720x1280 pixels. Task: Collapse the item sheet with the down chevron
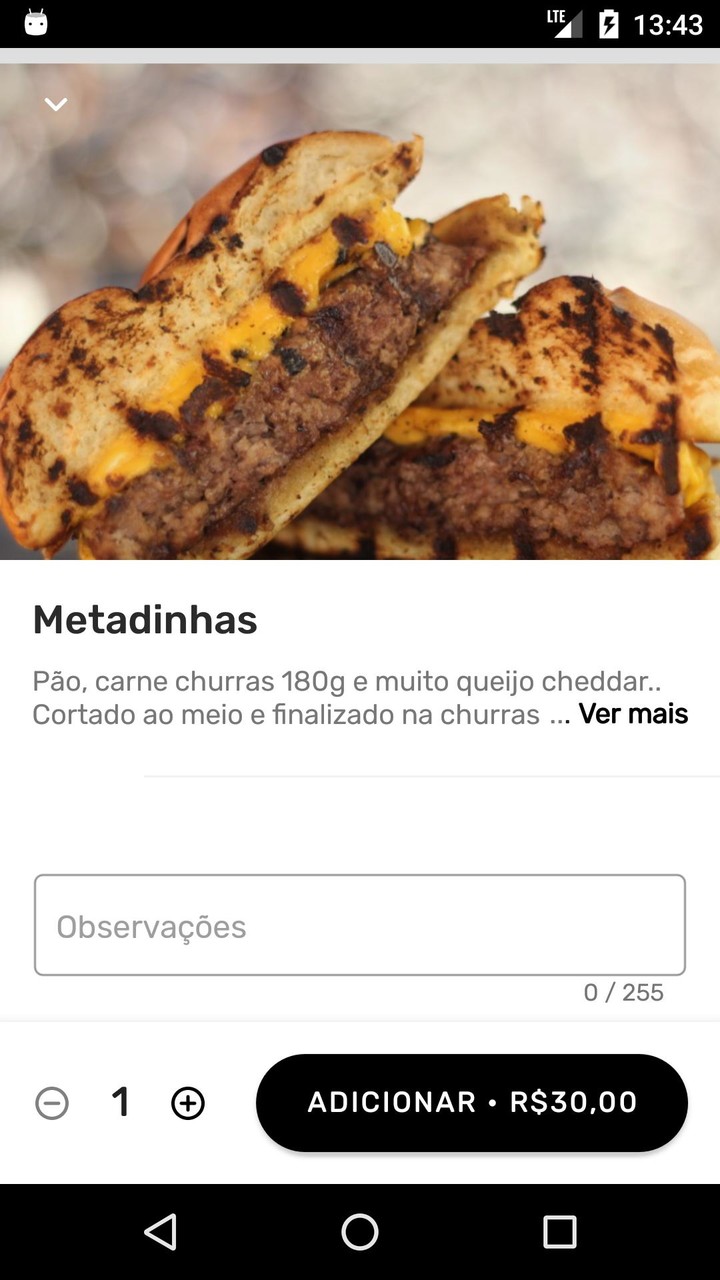point(56,104)
